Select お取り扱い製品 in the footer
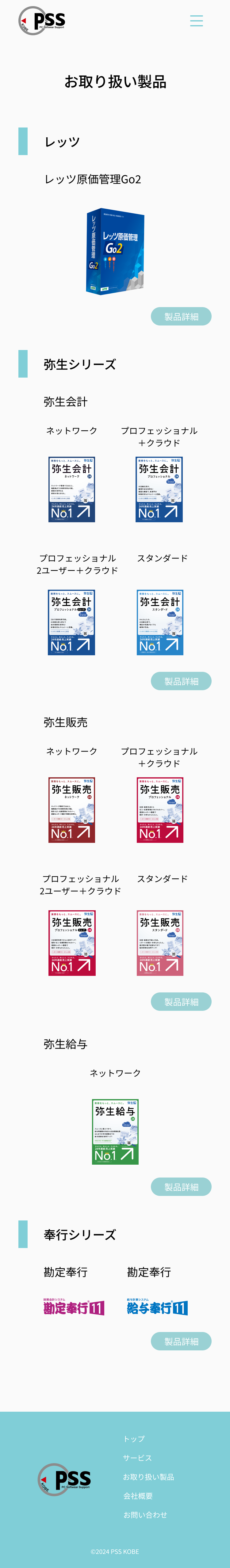 point(148,1477)
